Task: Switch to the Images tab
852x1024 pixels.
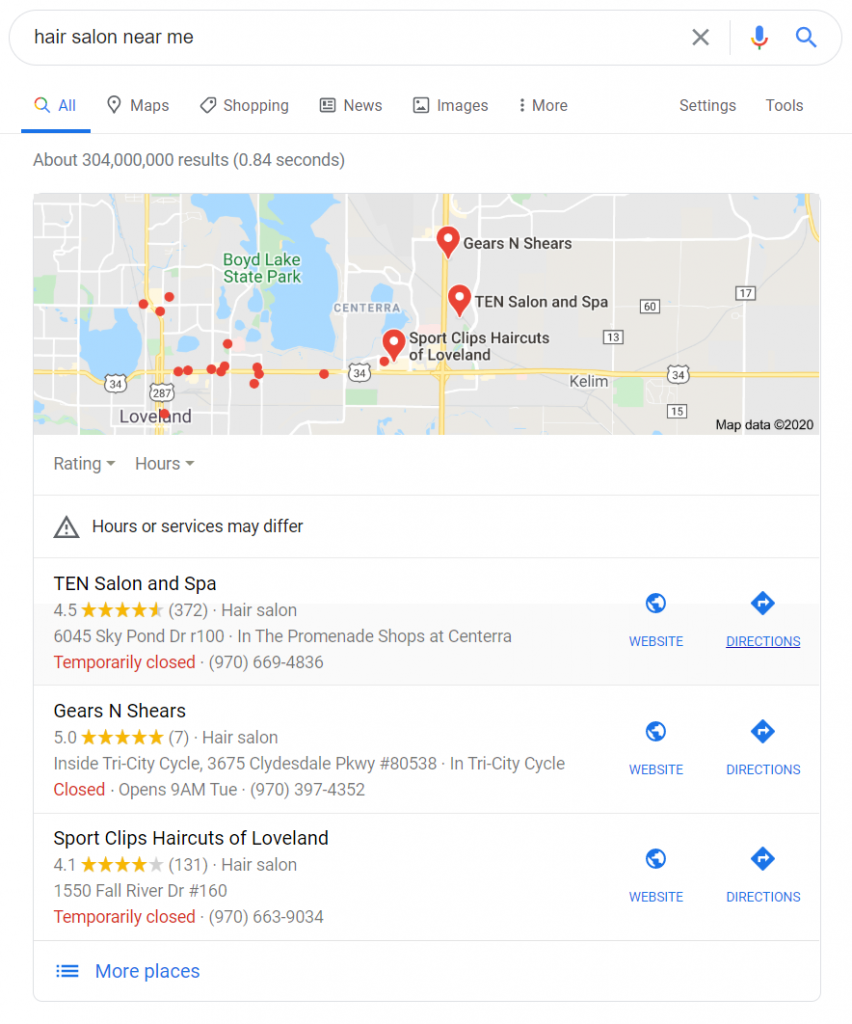Action: (x=450, y=106)
